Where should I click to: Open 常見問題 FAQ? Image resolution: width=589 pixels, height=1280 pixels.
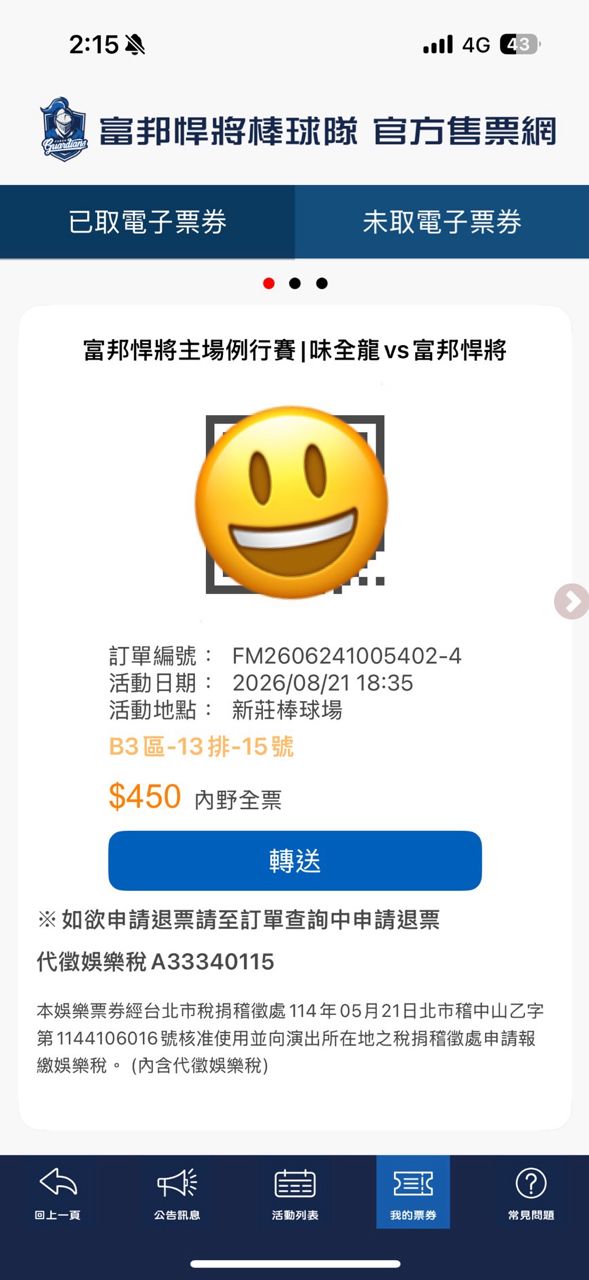coord(531,1194)
